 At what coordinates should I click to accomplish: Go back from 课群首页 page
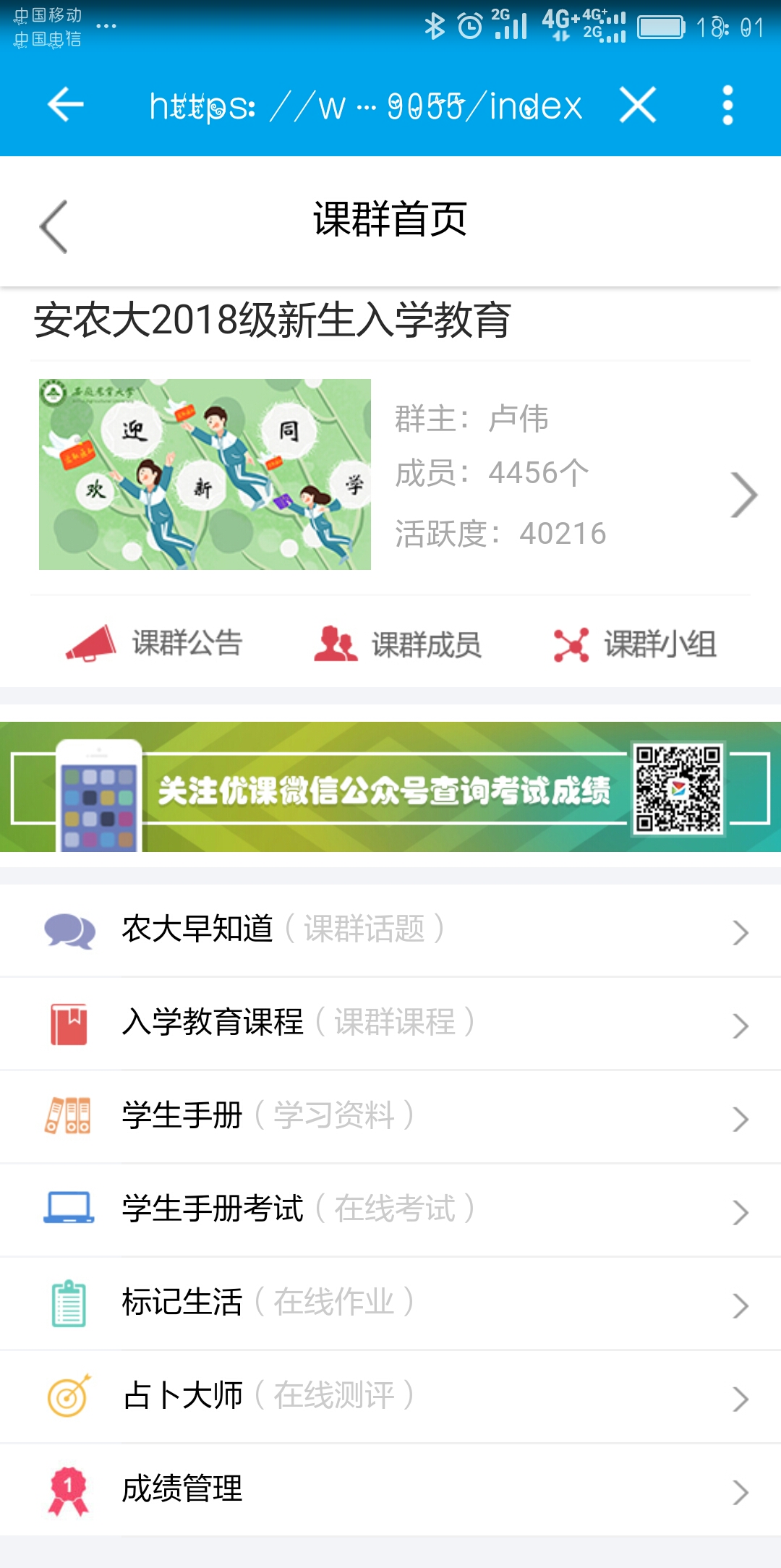(x=54, y=226)
